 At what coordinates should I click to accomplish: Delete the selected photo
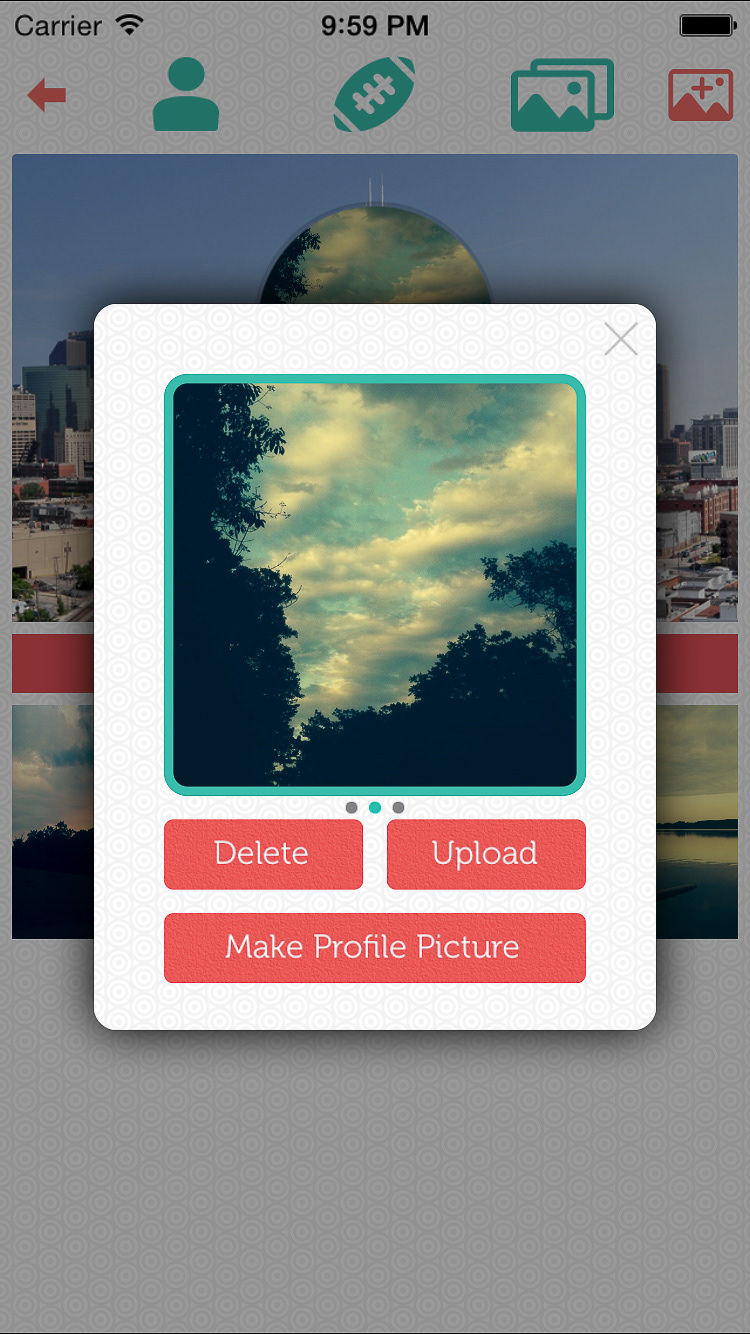[263, 854]
